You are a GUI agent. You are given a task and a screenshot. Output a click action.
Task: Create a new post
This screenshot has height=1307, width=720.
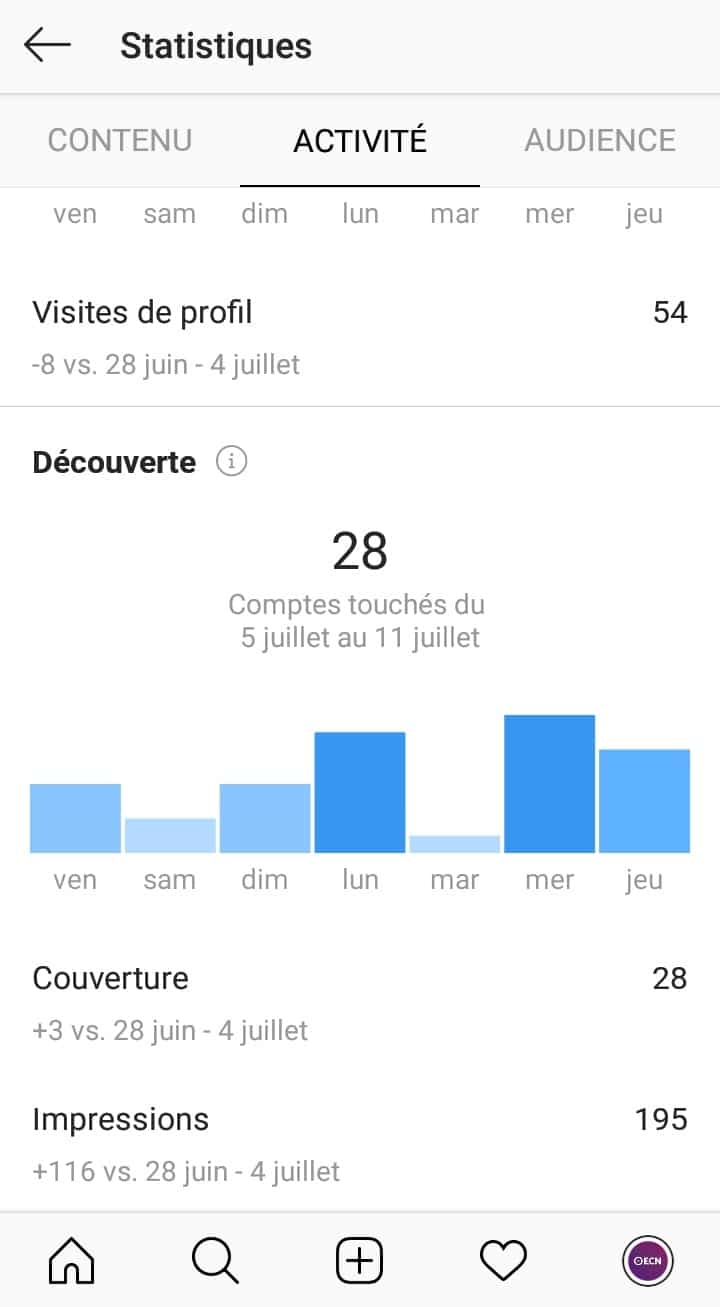(x=360, y=1260)
